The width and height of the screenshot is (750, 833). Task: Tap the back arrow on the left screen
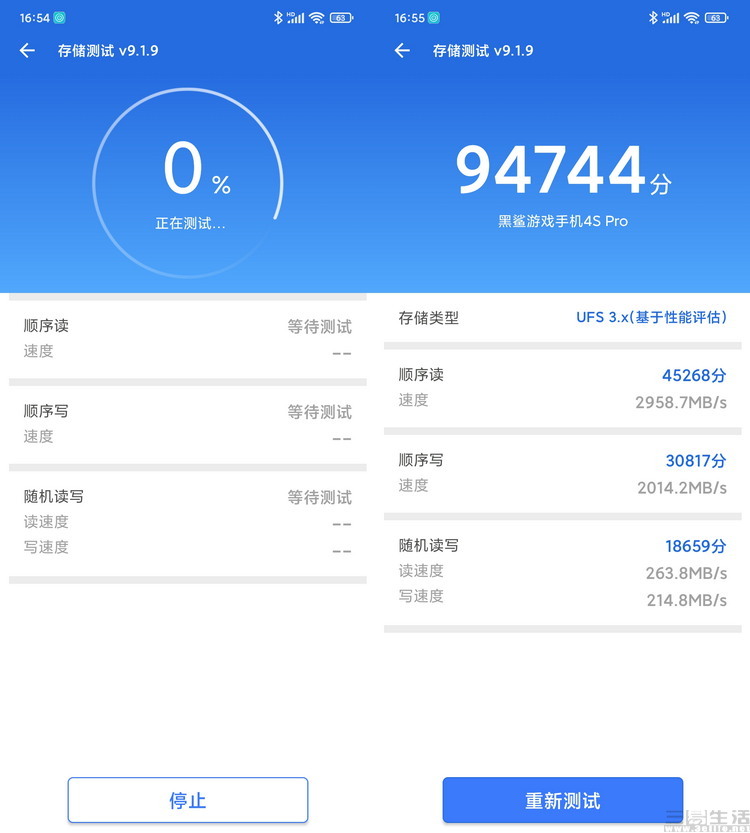point(26,50)
